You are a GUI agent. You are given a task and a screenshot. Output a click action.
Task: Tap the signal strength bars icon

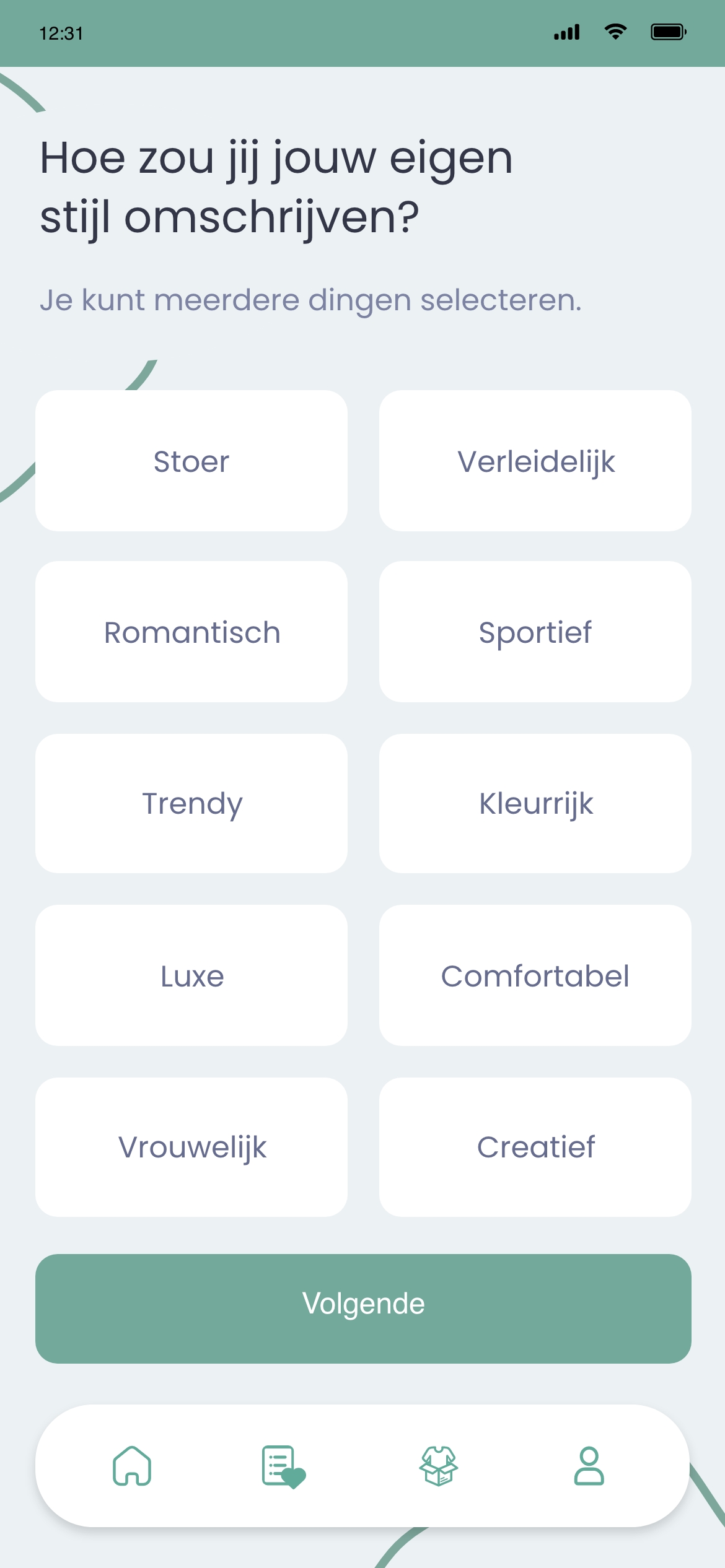click(567, 32)
